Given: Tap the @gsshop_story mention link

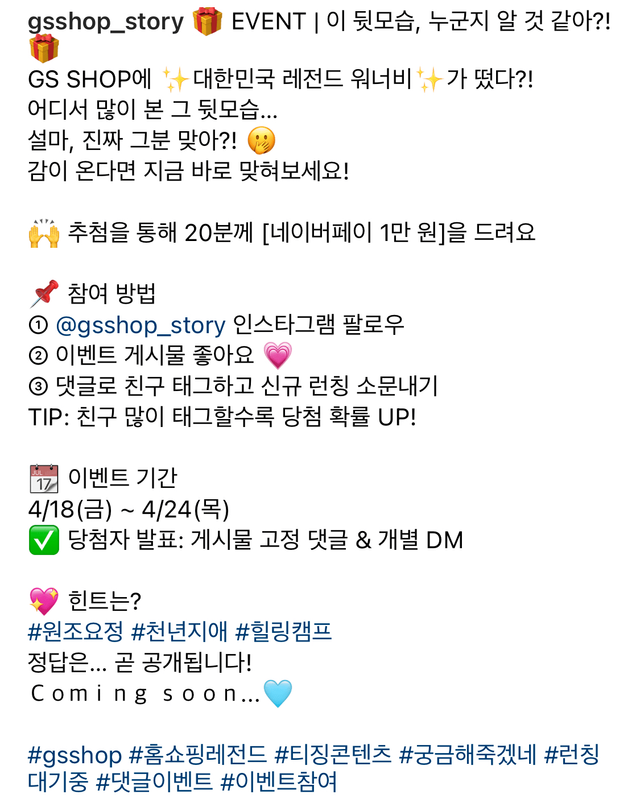Looking at the screenshot, I should (x=141, y=325).
